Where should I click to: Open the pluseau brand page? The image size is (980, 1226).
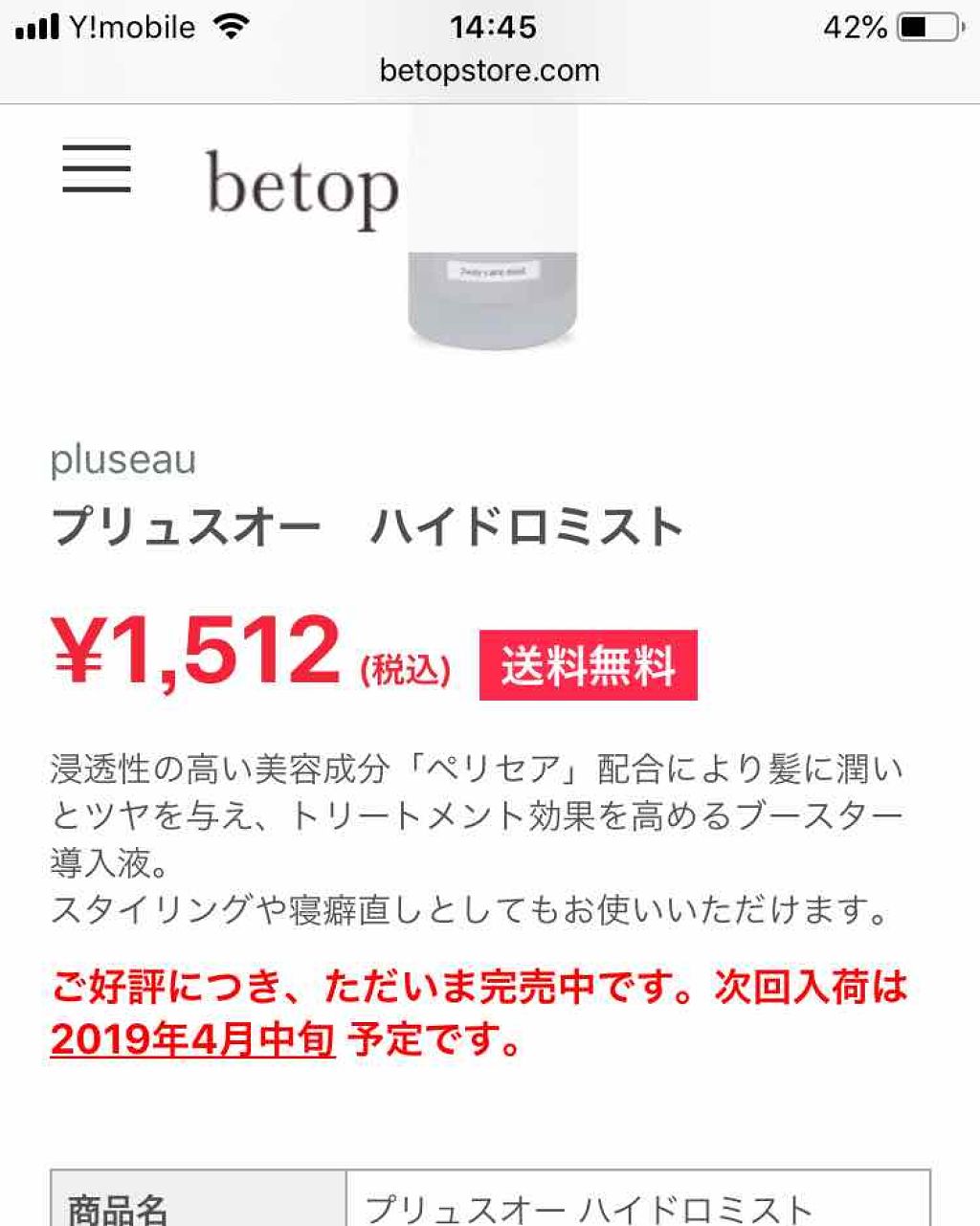click(x=122, y=461)
